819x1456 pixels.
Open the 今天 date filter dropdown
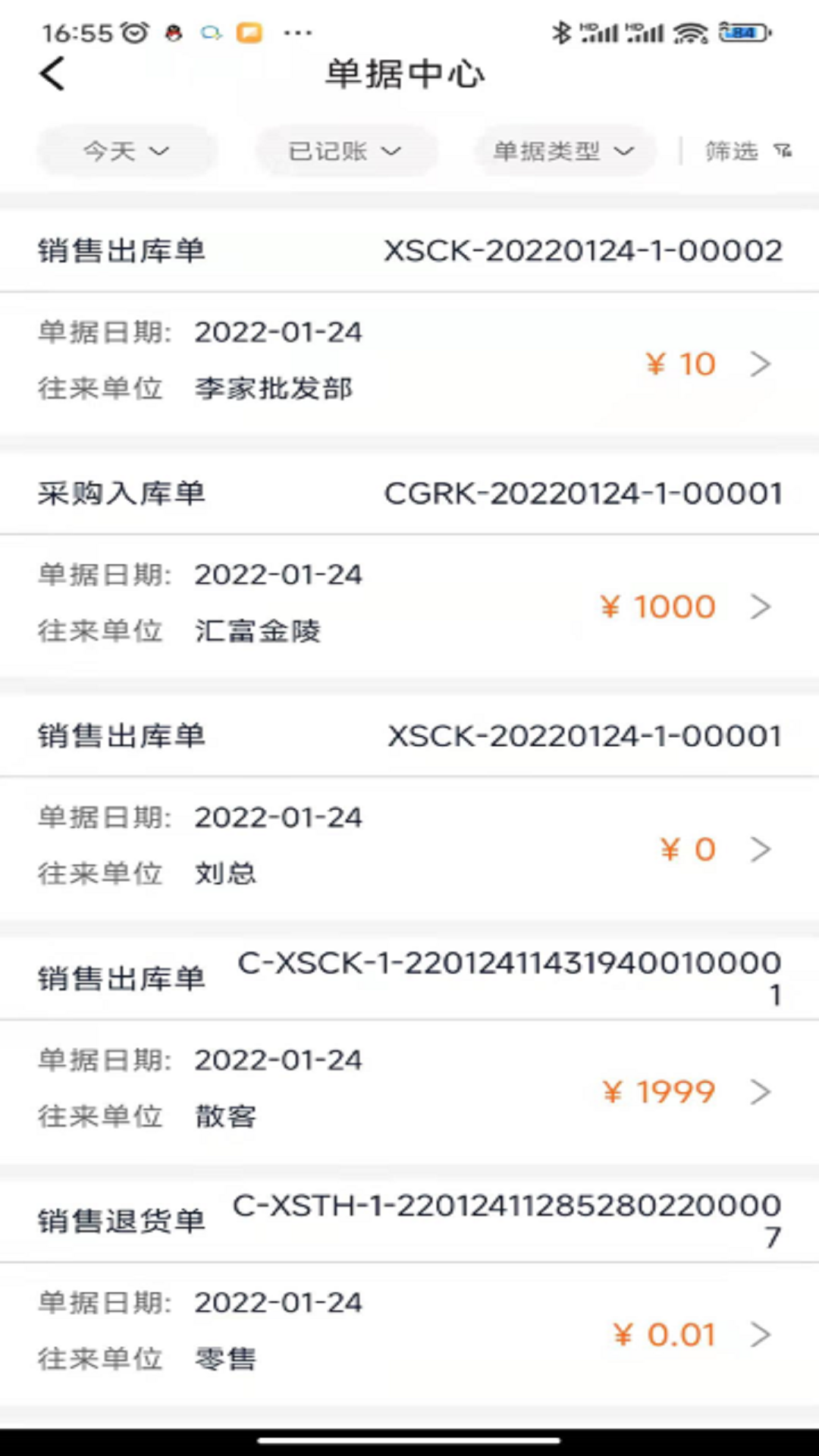coord(127,150)
